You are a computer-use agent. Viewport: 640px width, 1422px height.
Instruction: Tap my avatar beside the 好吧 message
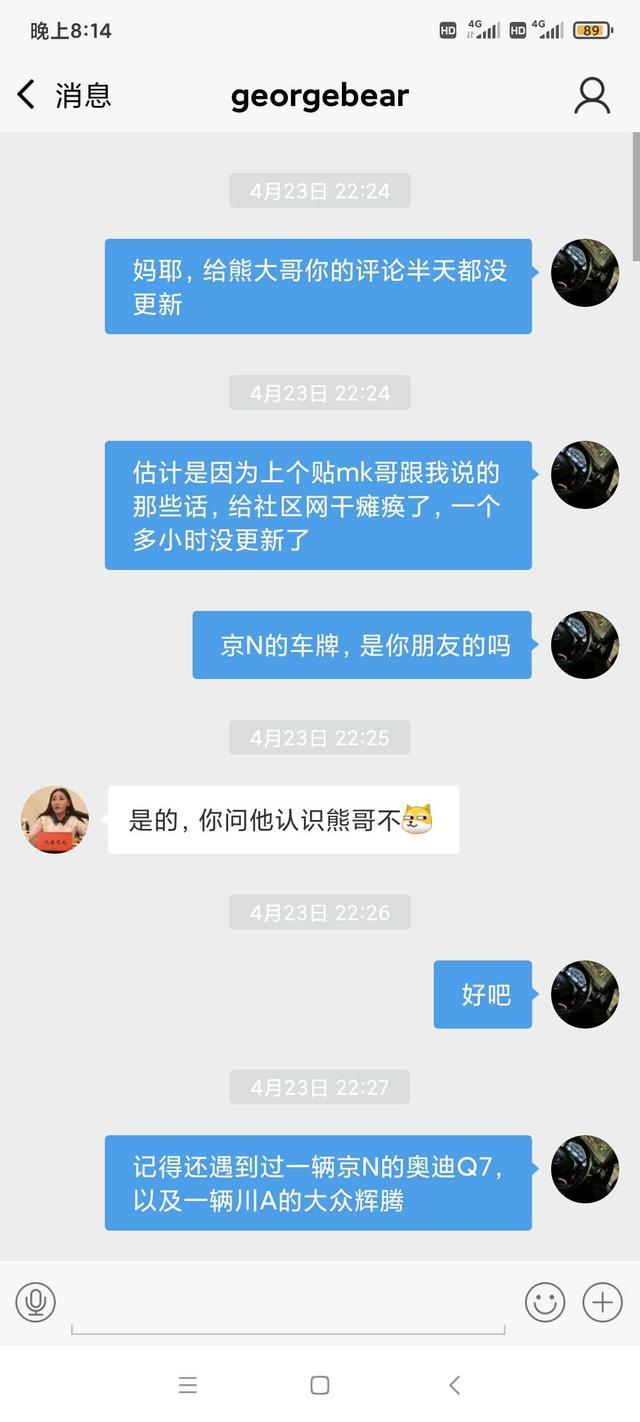(x=585, y=994)
